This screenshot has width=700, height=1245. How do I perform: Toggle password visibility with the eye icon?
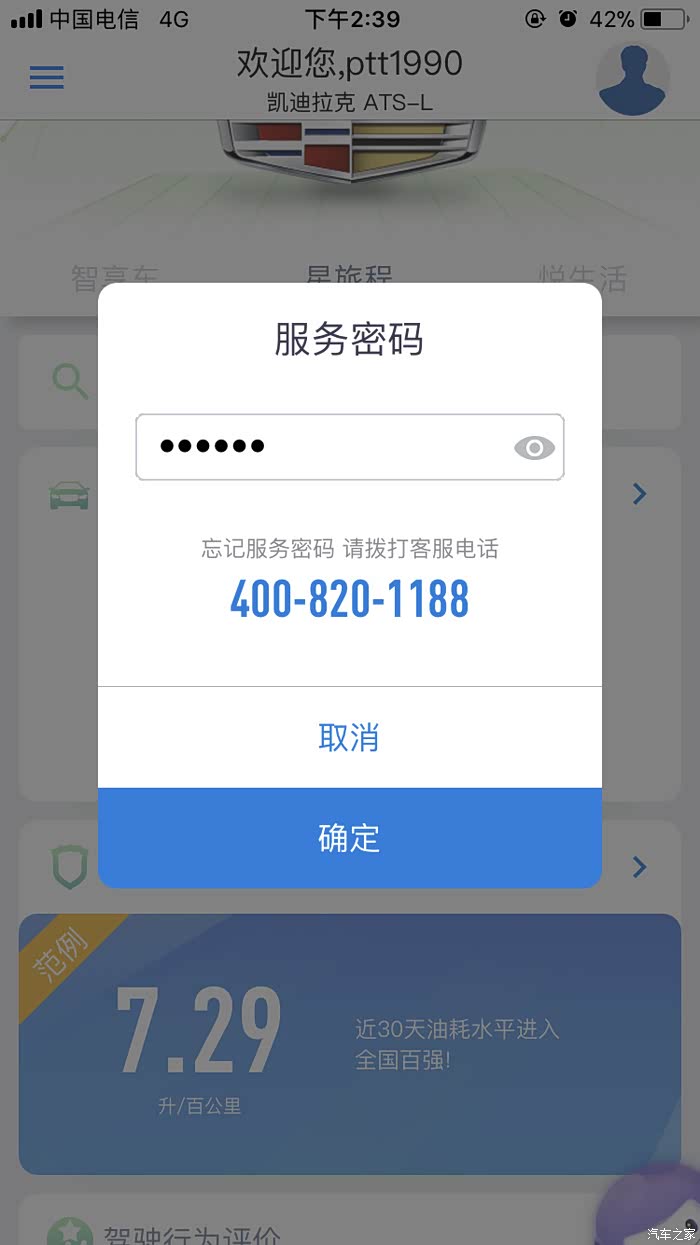pos(534,448)
